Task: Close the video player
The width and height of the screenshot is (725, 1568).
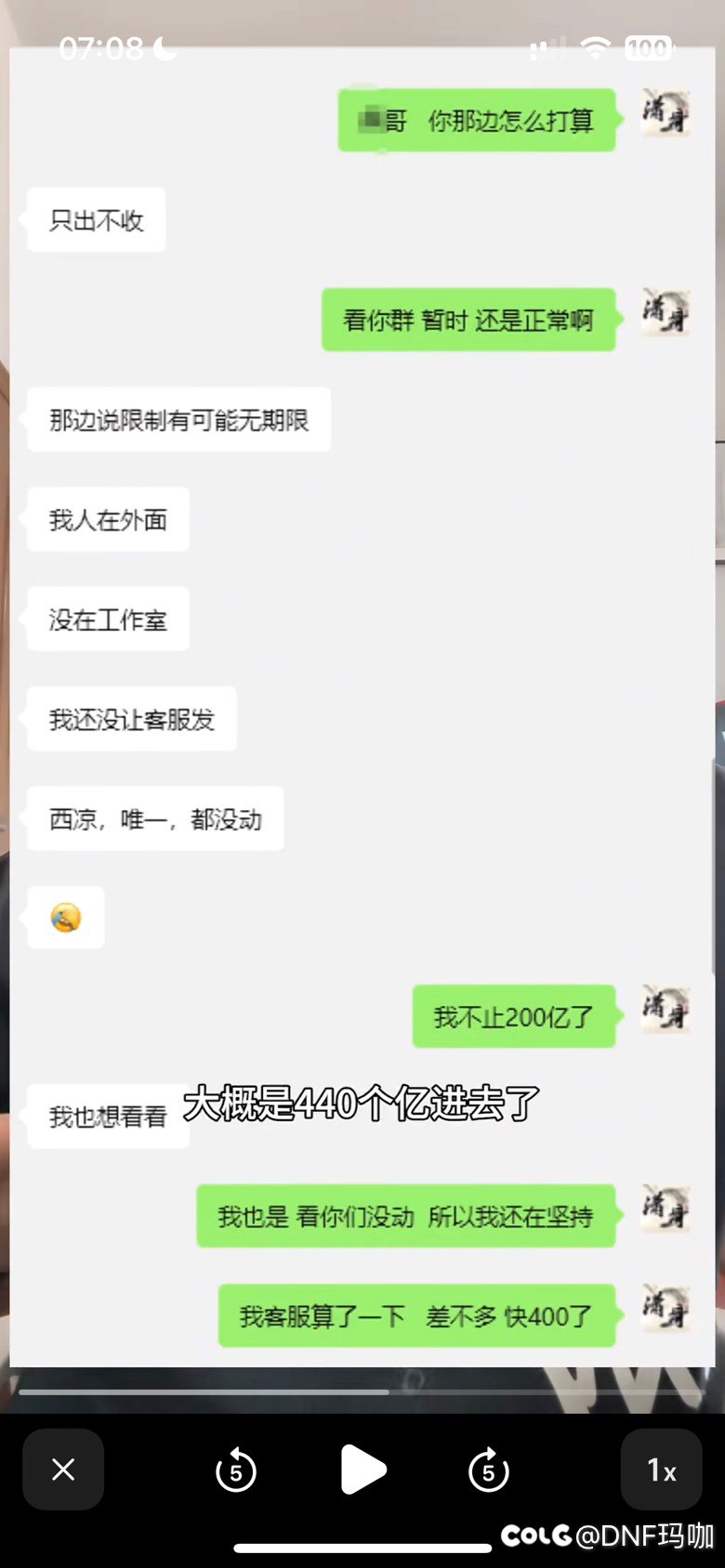Action: (x=63, y=1470)
